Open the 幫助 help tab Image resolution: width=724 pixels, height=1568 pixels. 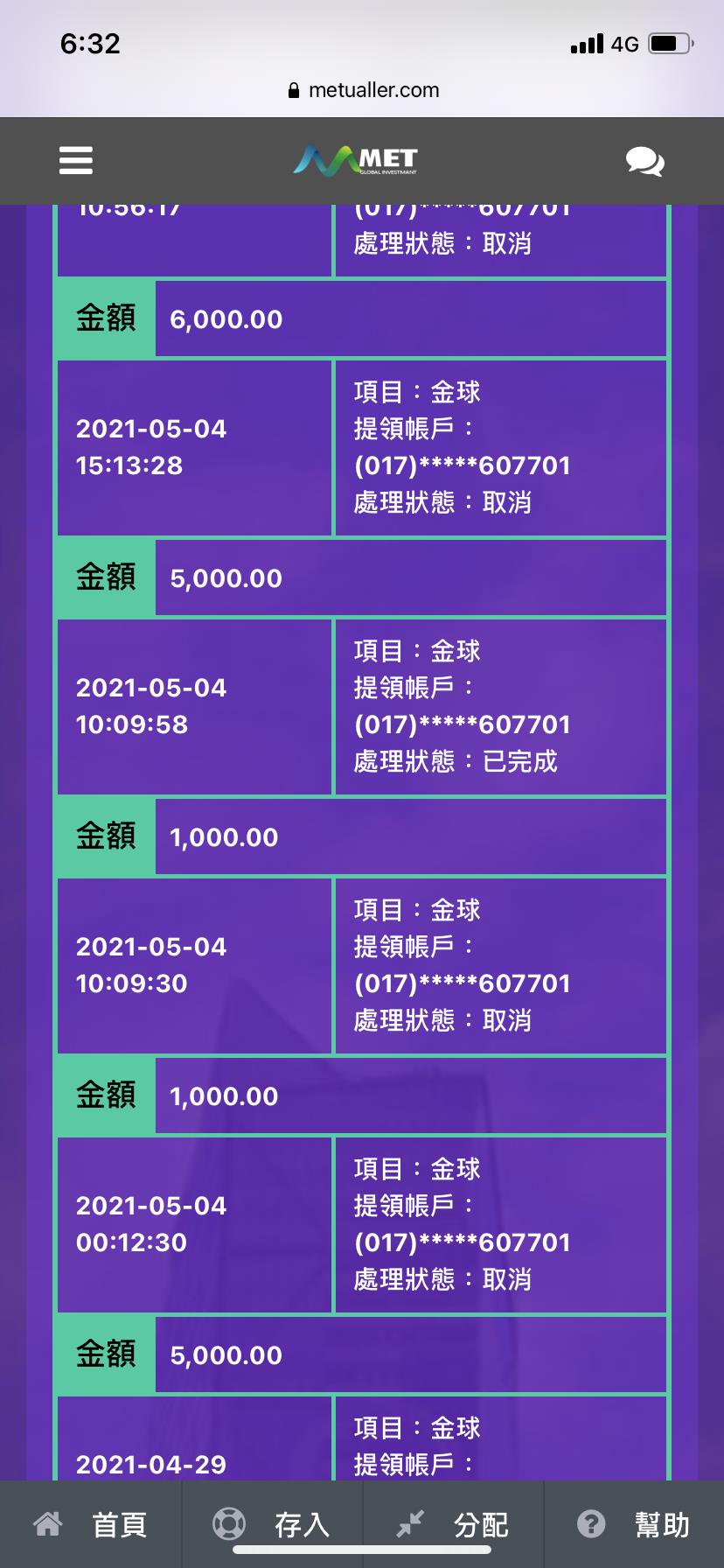(x=634, y=1524)
